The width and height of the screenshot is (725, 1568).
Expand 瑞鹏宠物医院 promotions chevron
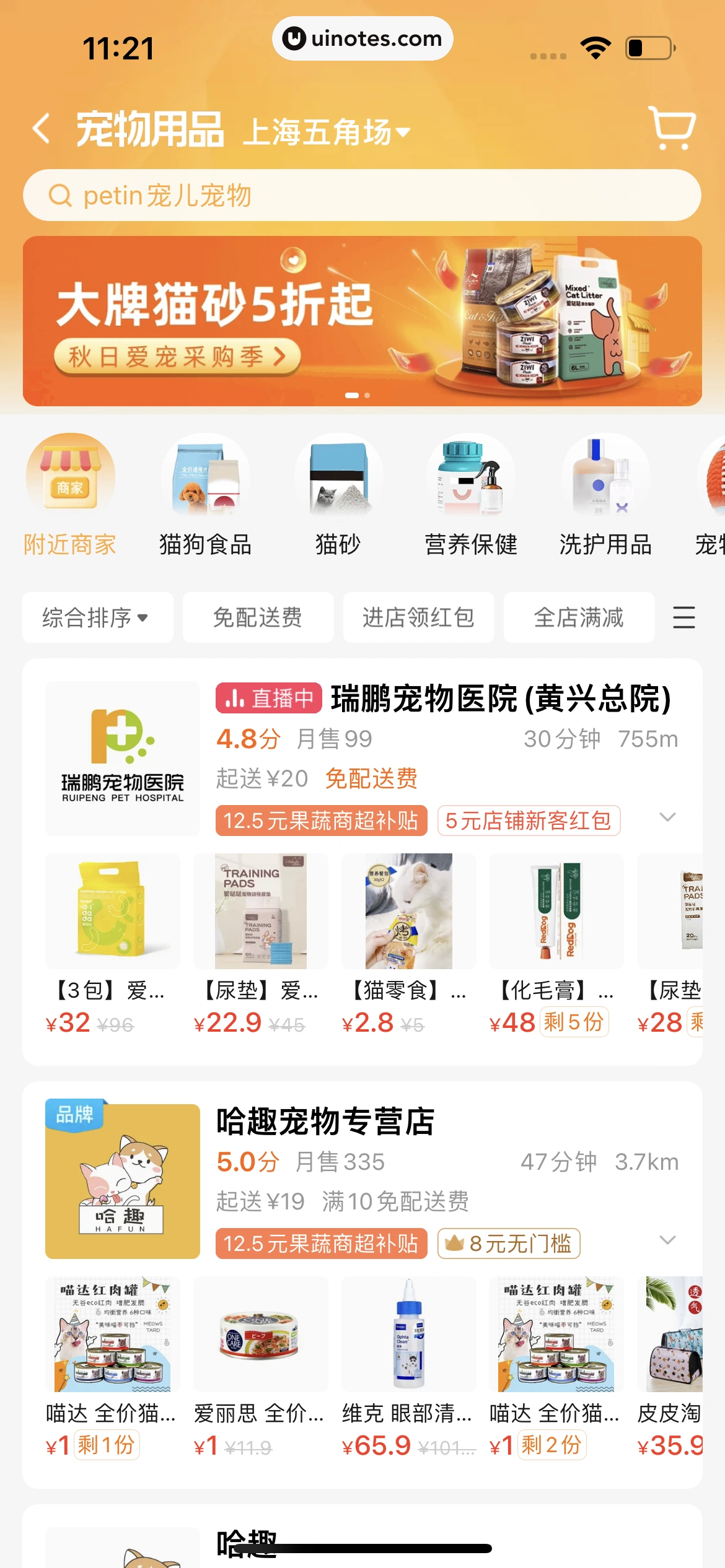(x=667, y=817)
